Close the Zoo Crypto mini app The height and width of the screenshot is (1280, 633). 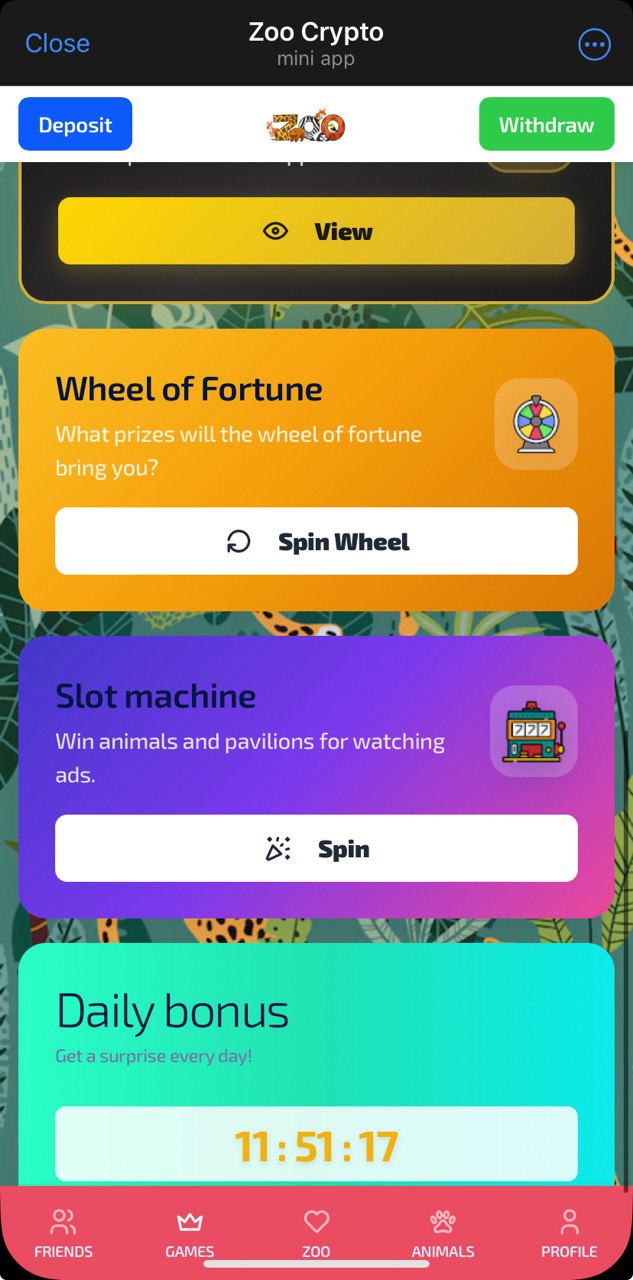[57, 43]
